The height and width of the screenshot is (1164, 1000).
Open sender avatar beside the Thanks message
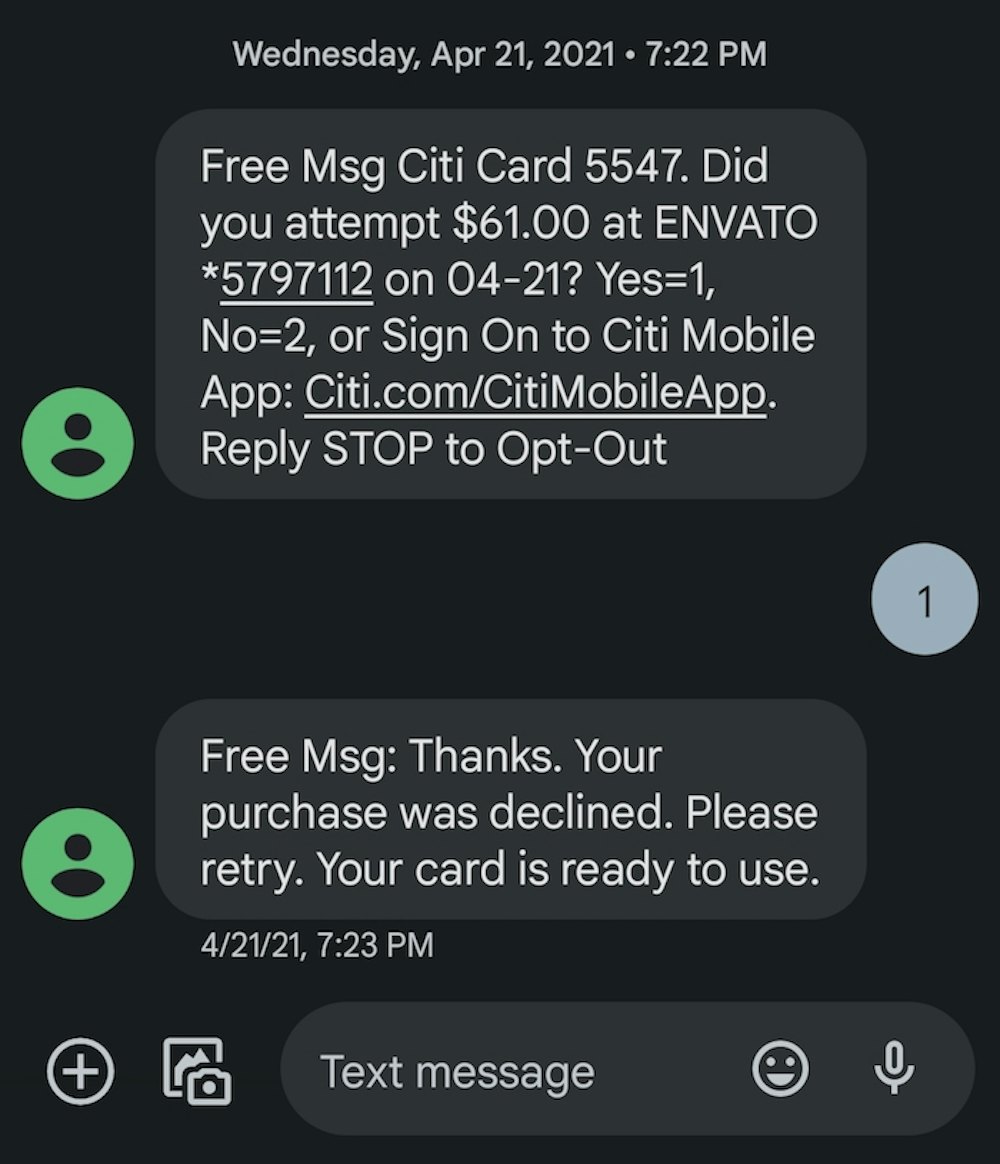(78, 863)
